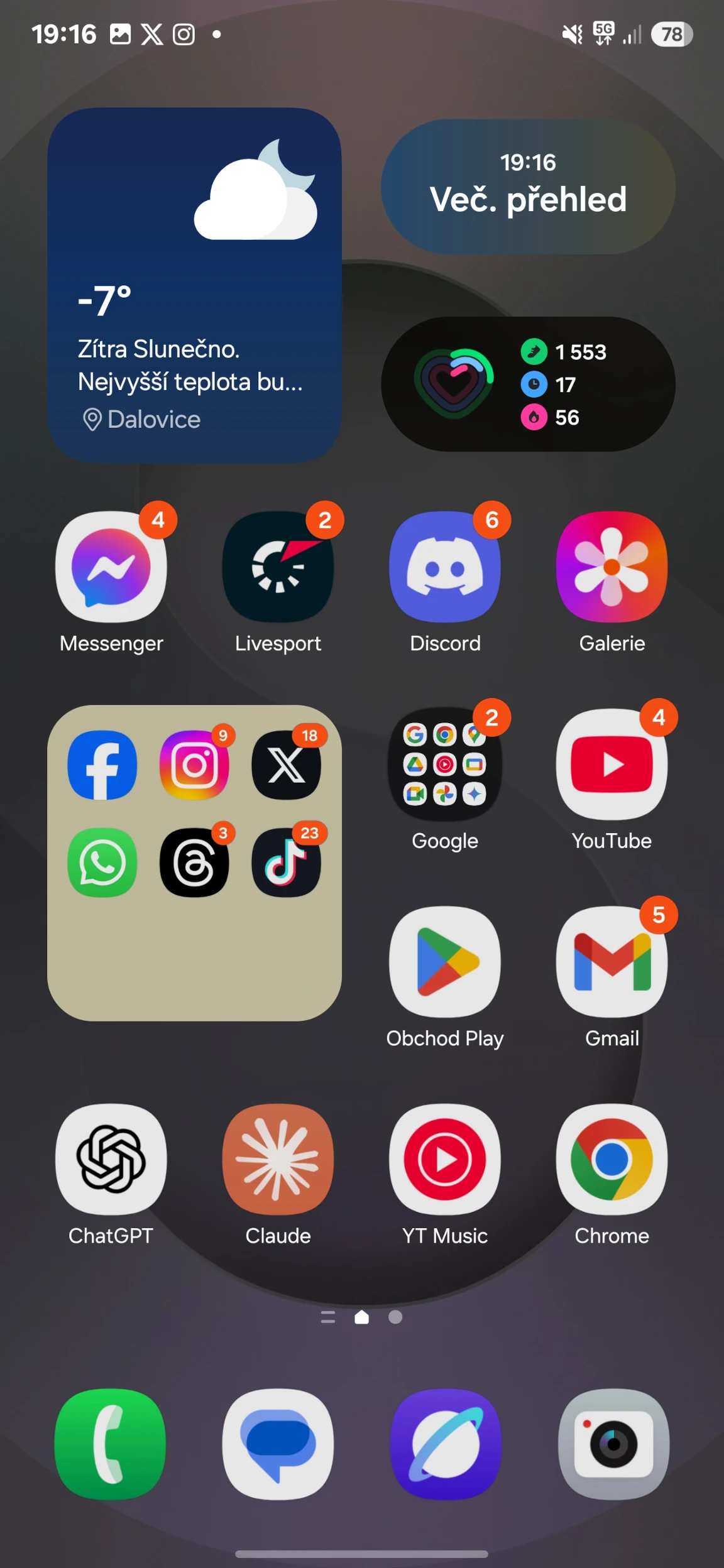Launch the Messenger app
724x1568 pixels.
pos(111,567)
